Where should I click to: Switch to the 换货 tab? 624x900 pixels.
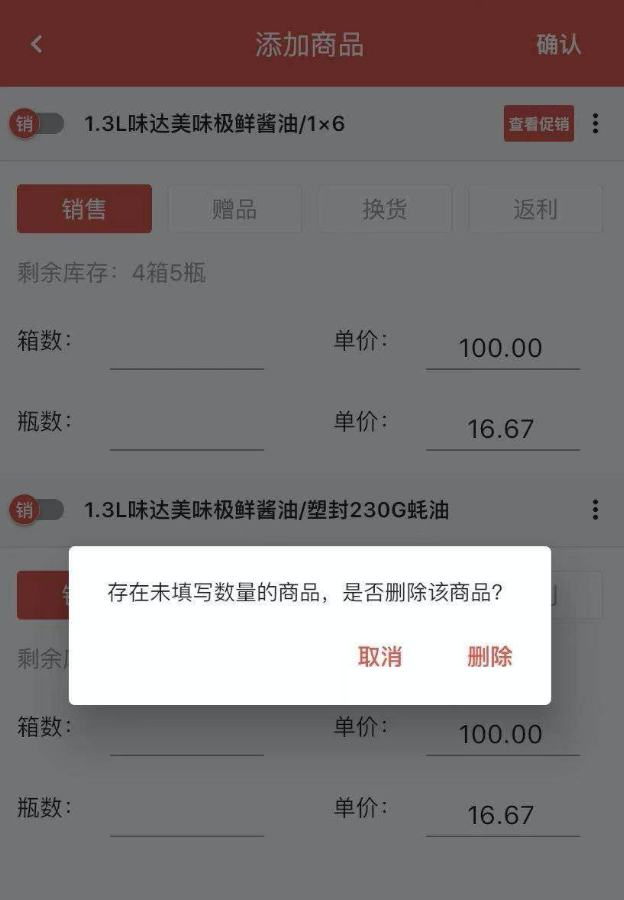click(385, 209)
